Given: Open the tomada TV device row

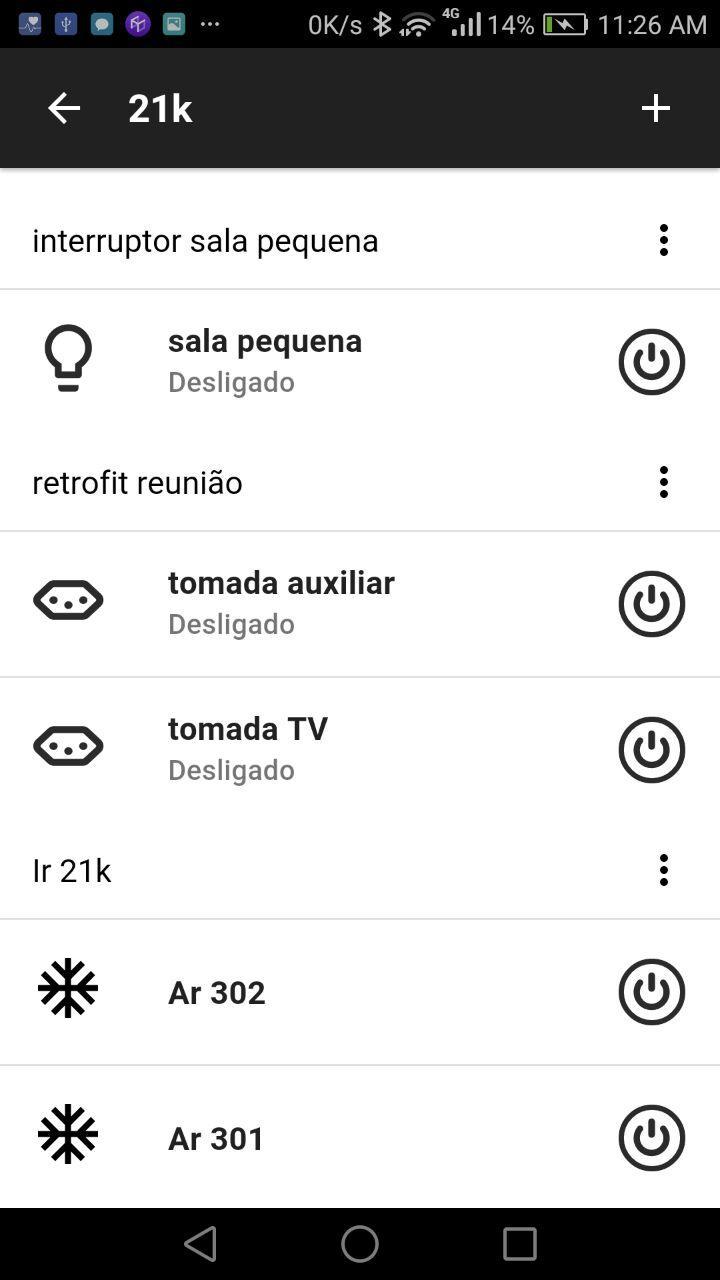Looking at the screenshot, I should point(300,748).
